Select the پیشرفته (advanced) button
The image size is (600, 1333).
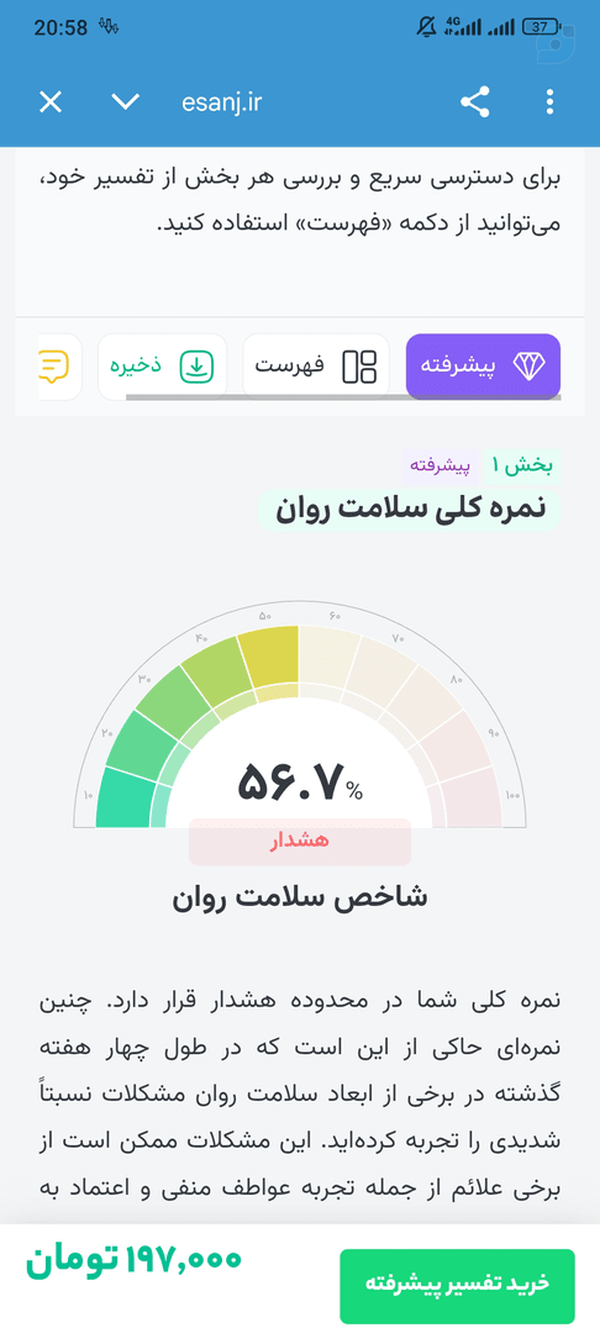point(483,366)
